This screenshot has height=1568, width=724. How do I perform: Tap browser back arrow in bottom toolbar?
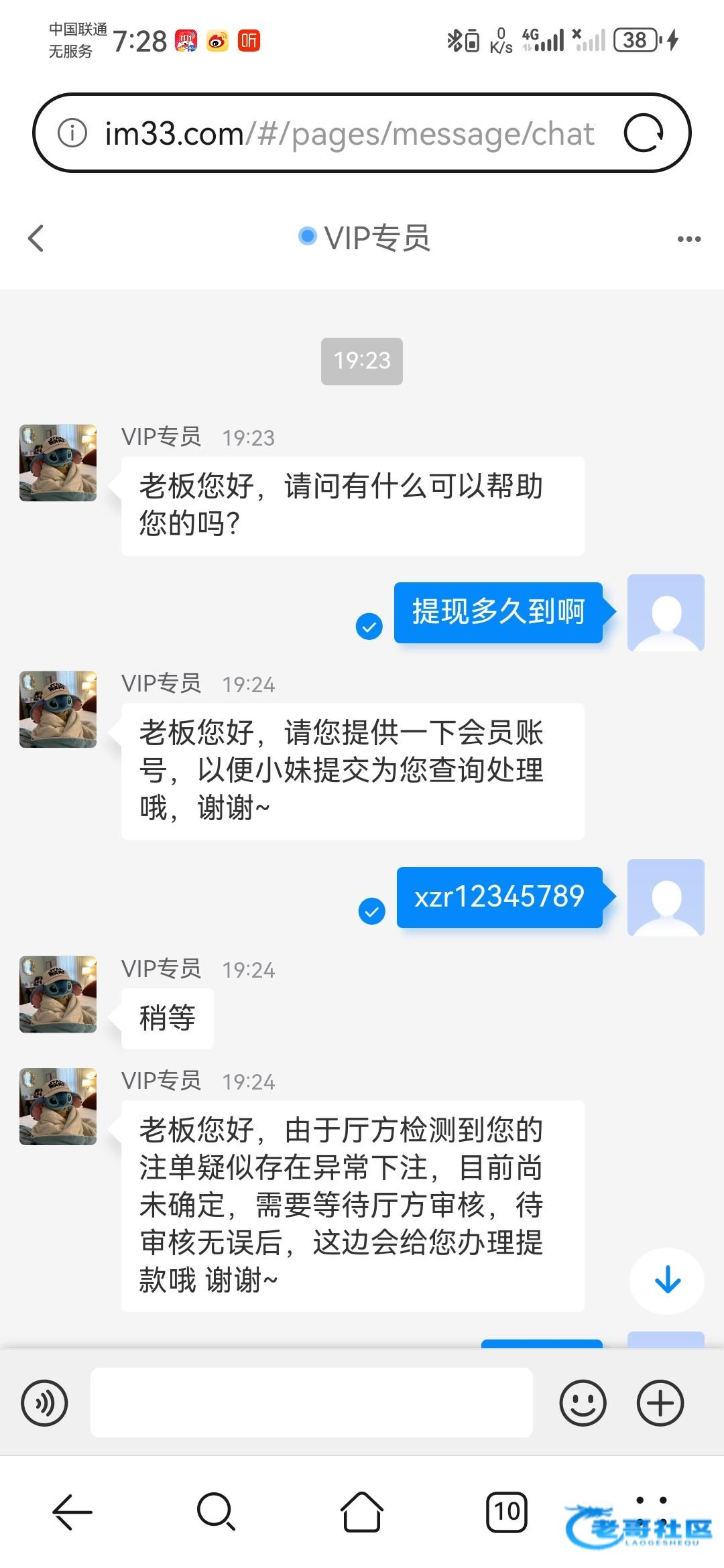72,1512
